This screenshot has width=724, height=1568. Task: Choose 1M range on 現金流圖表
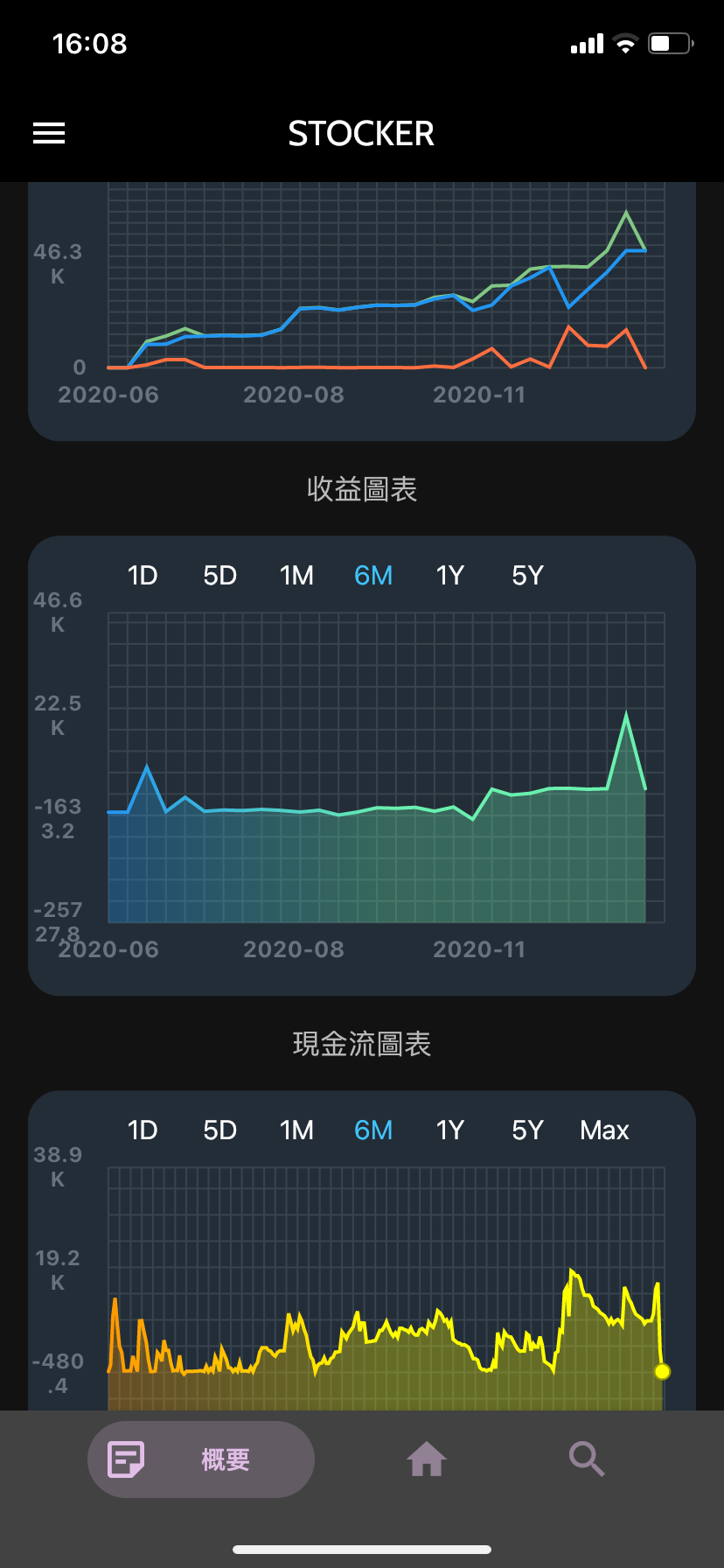click(x=296, y=1130)
